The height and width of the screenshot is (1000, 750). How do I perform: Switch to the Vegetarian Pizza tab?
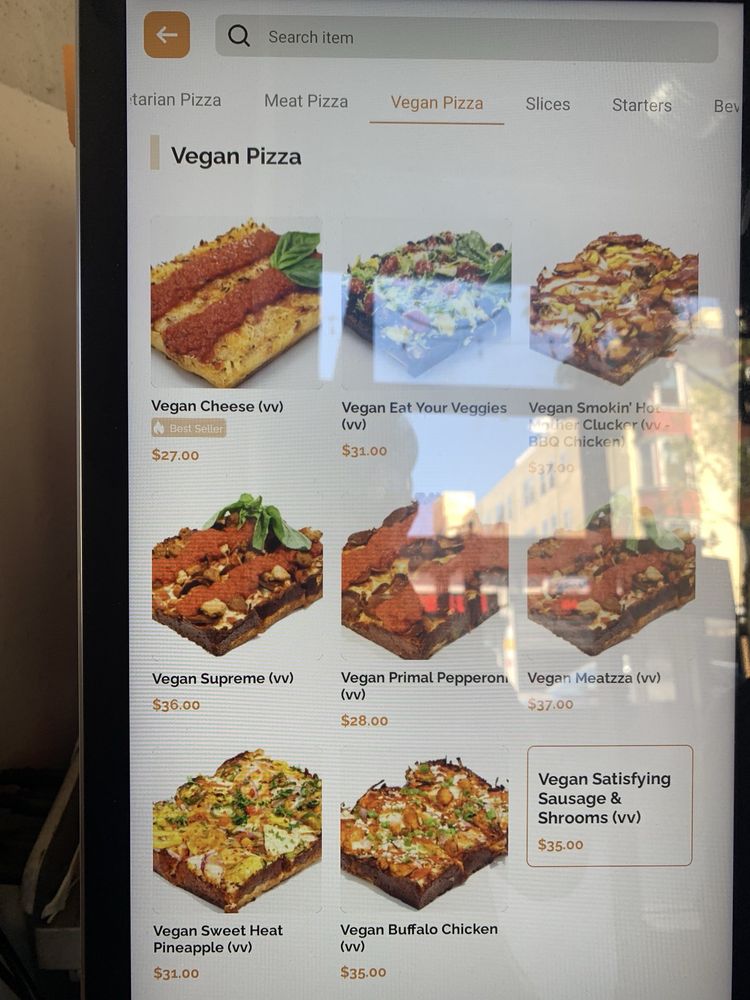(x=175, y=100)
